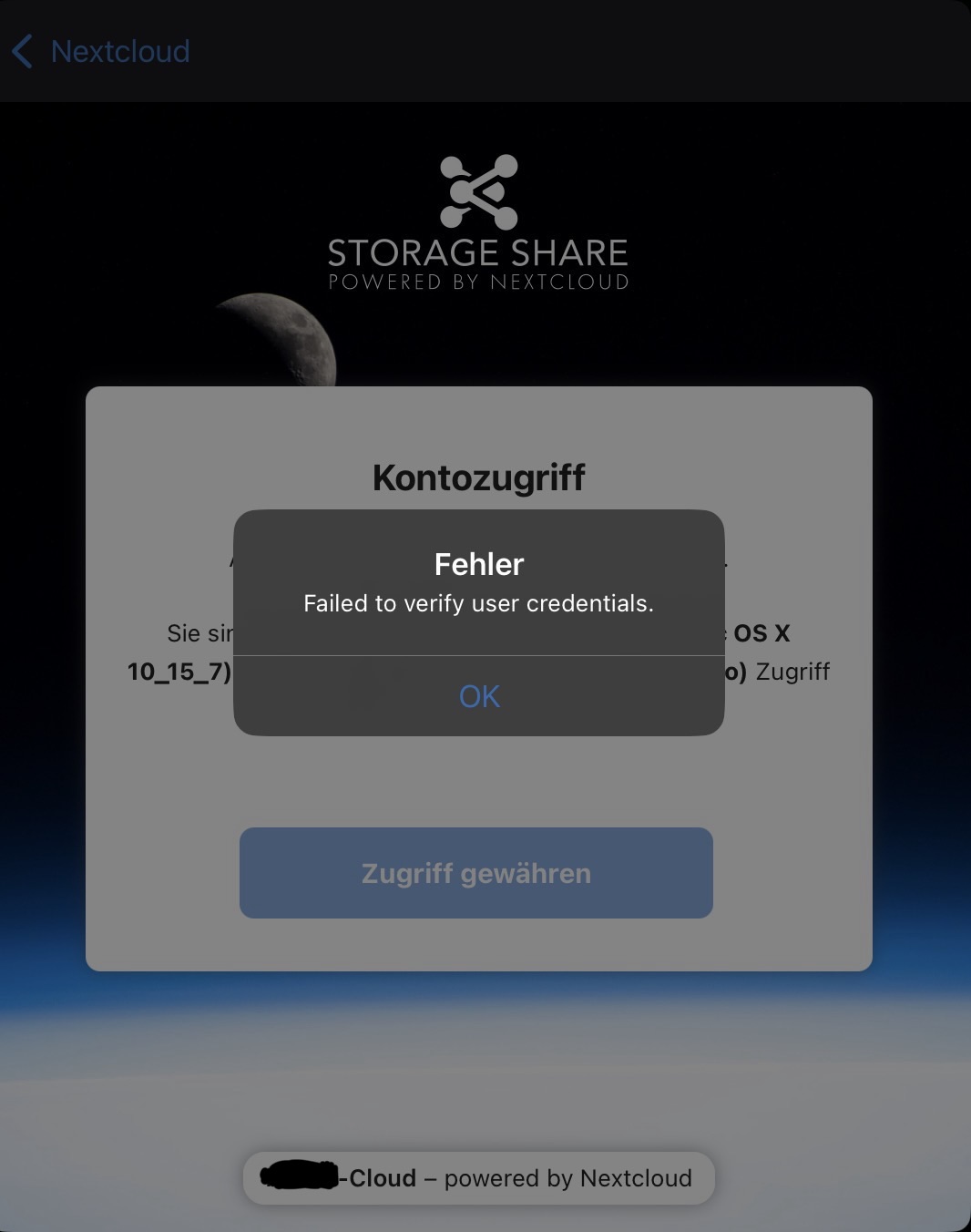The image size is (971, 1232).
Task: Dismiss the Fehler dialog with OK
Action: [479, 696]
